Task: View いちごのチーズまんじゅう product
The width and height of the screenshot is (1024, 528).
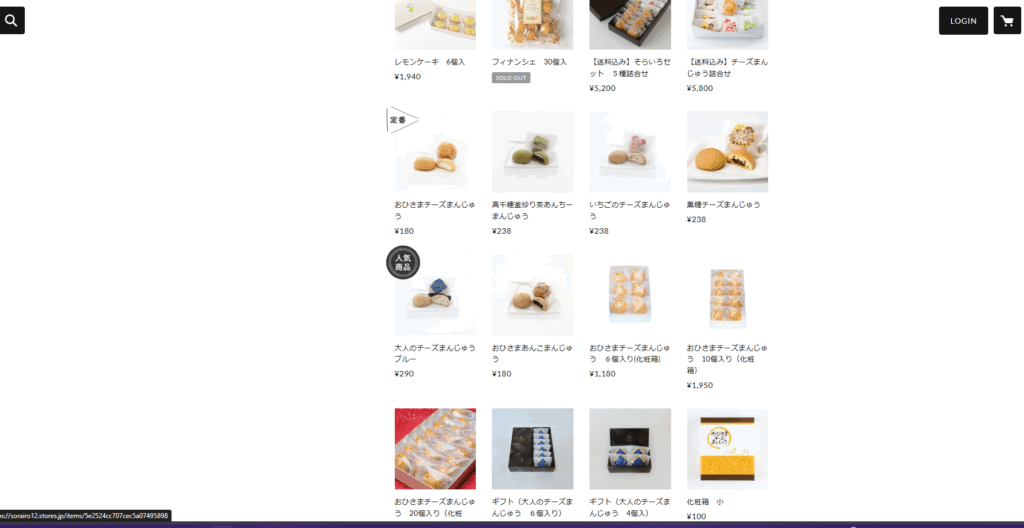Action: pyautogui.click(x=630, y=152)
